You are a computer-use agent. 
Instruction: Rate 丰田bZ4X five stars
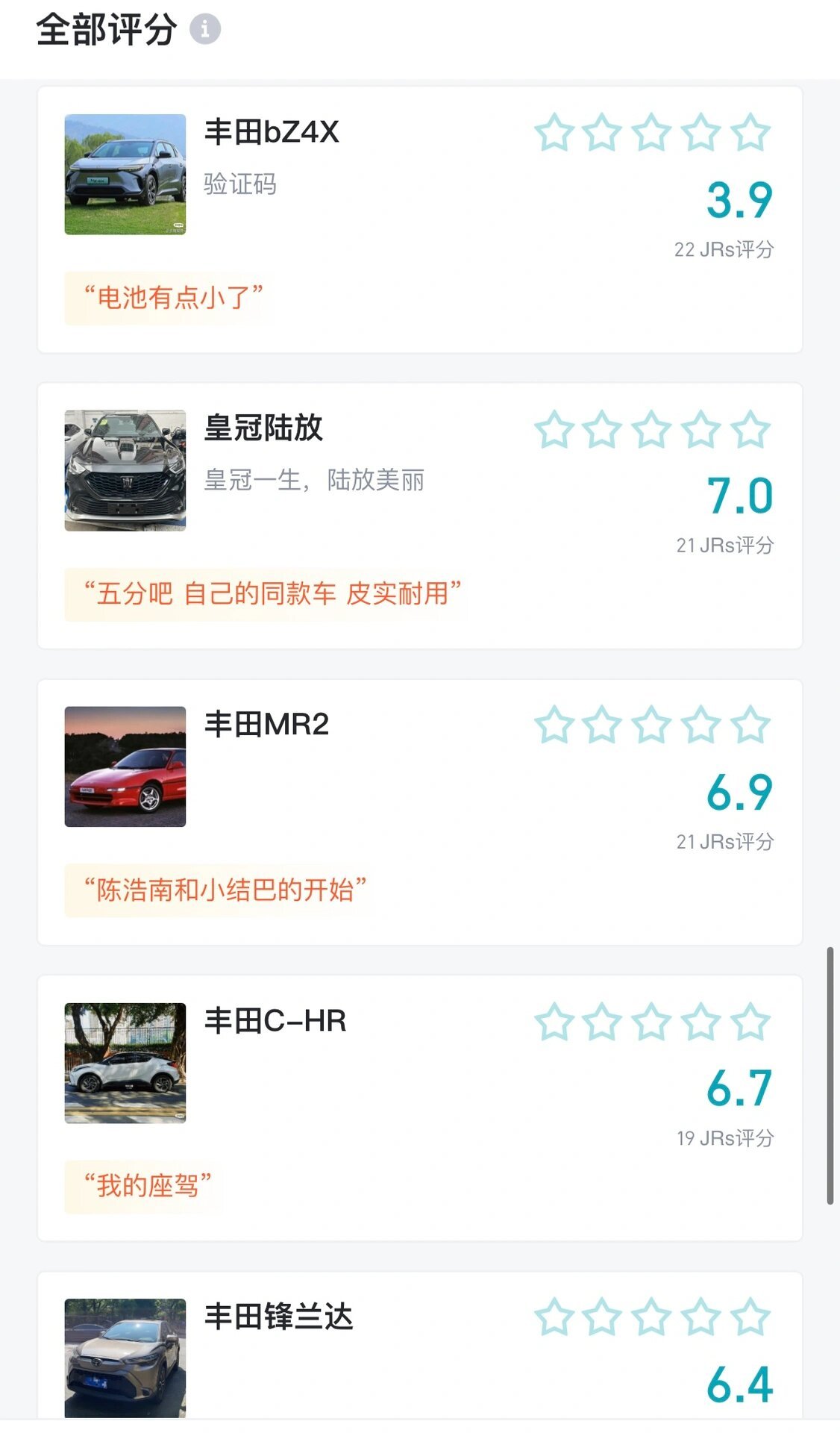click(750, 133)
